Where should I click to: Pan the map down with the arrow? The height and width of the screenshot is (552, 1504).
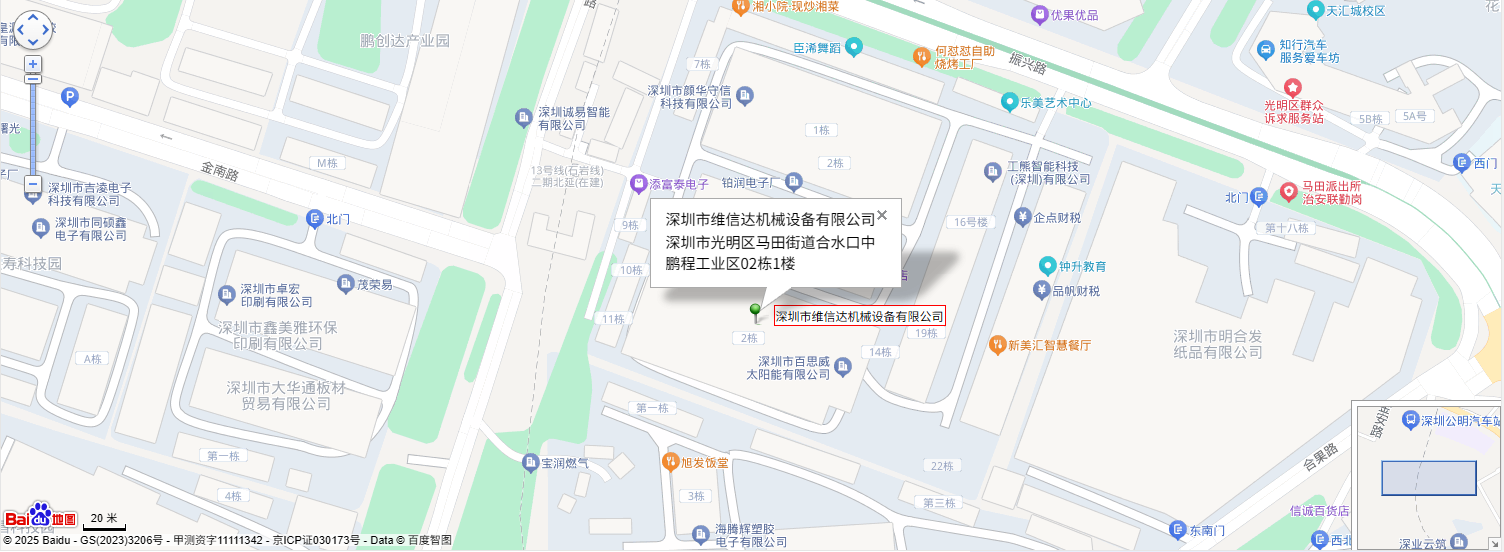(x=32, y=43)
